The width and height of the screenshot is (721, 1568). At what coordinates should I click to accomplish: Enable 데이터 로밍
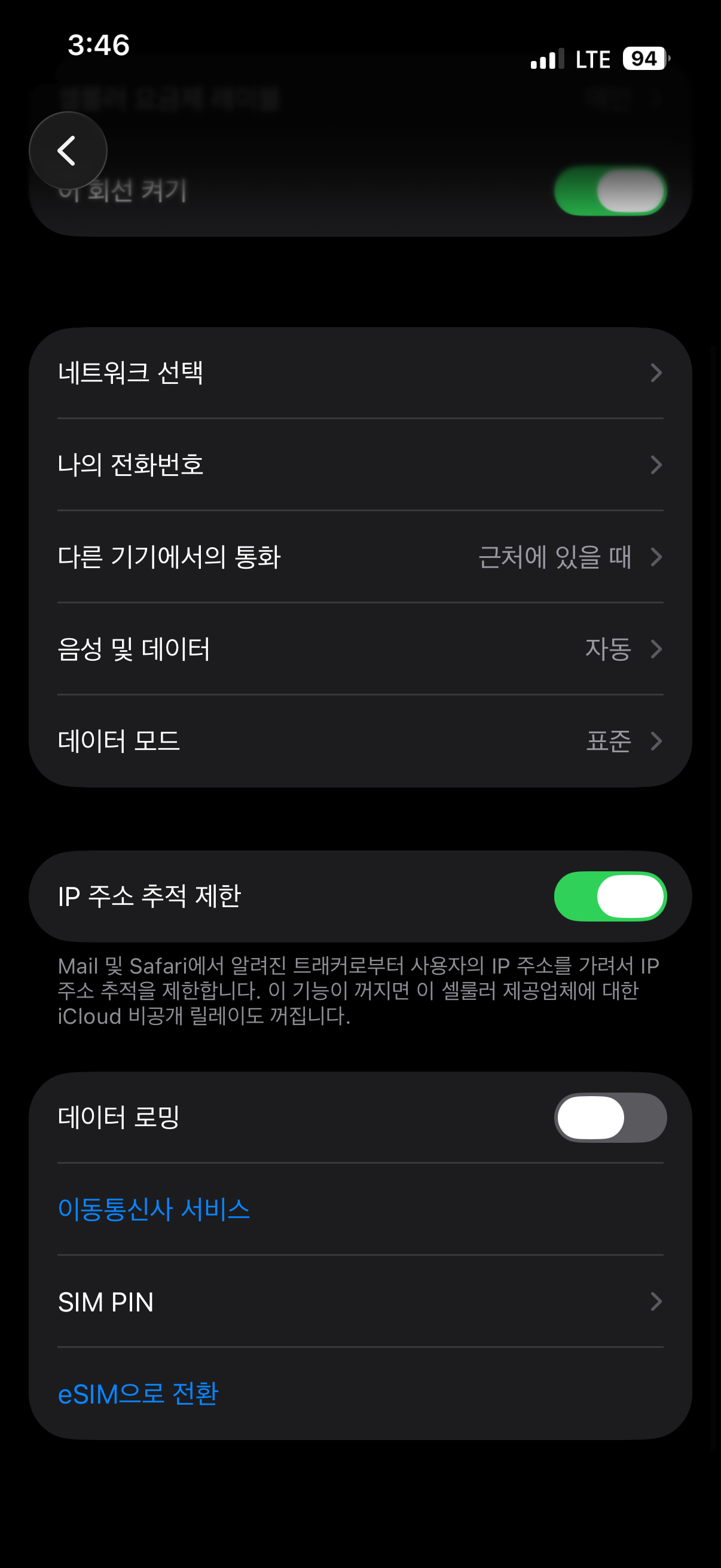point(610,1117)
